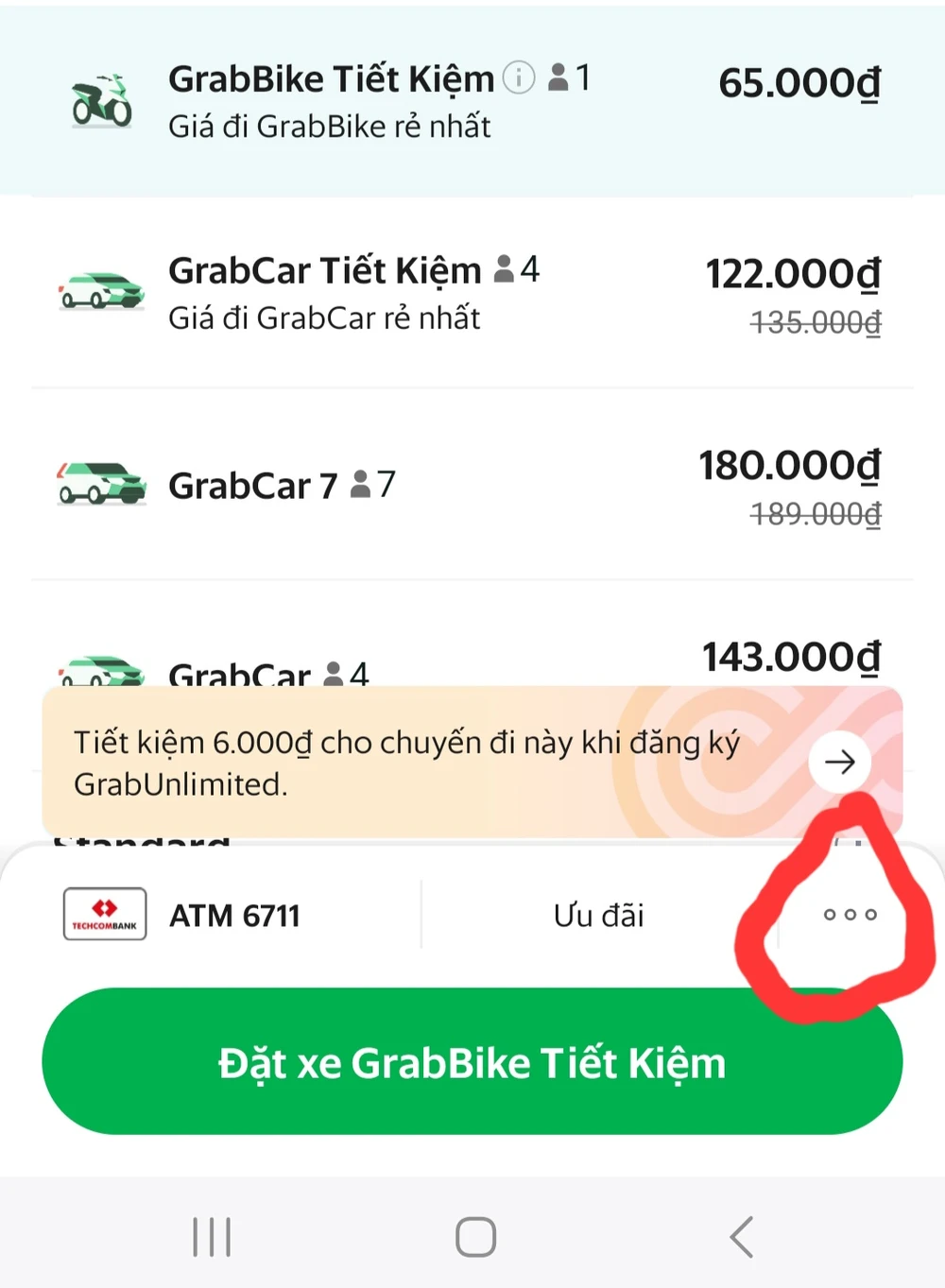Select the GrabBike Tiết Kiệm ride option

pos(378,99)
